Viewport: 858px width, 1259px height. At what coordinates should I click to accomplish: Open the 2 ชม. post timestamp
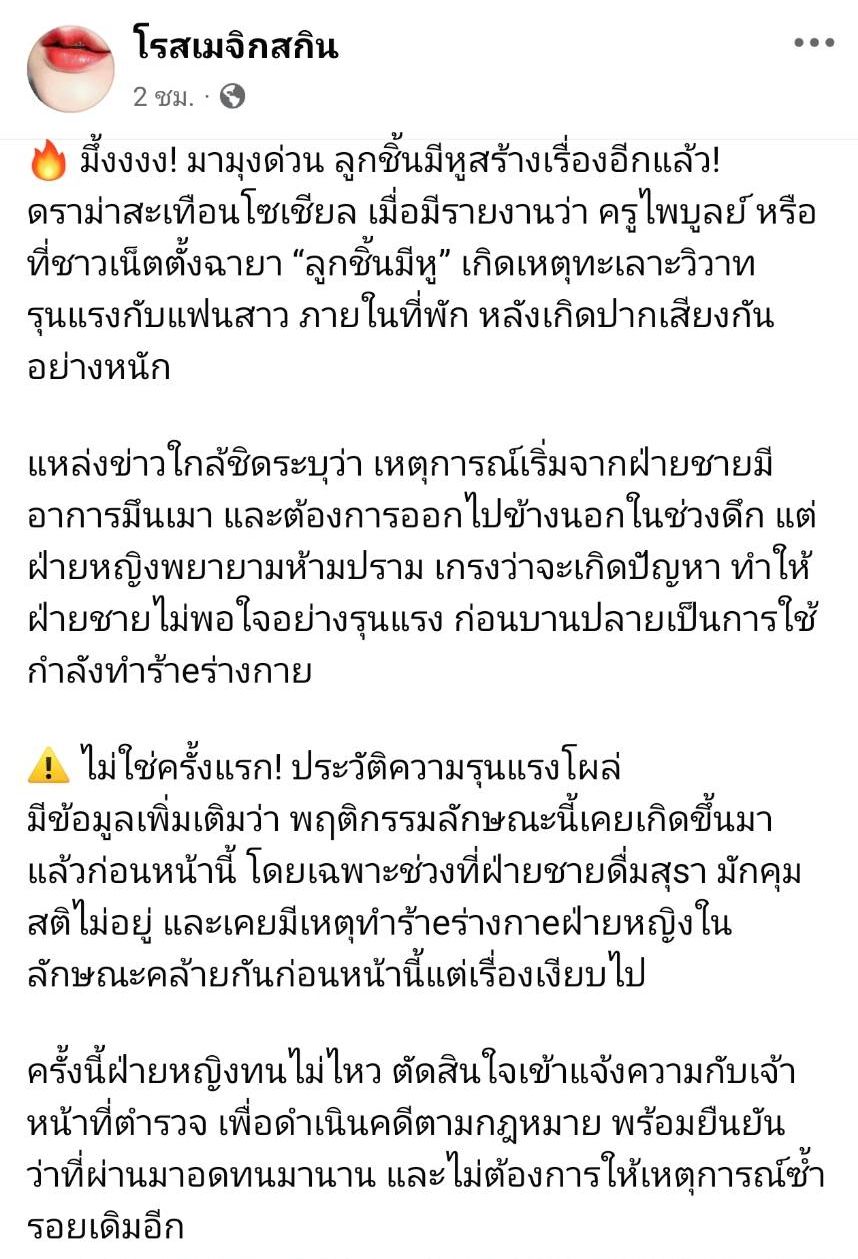[x=164, y=97]
